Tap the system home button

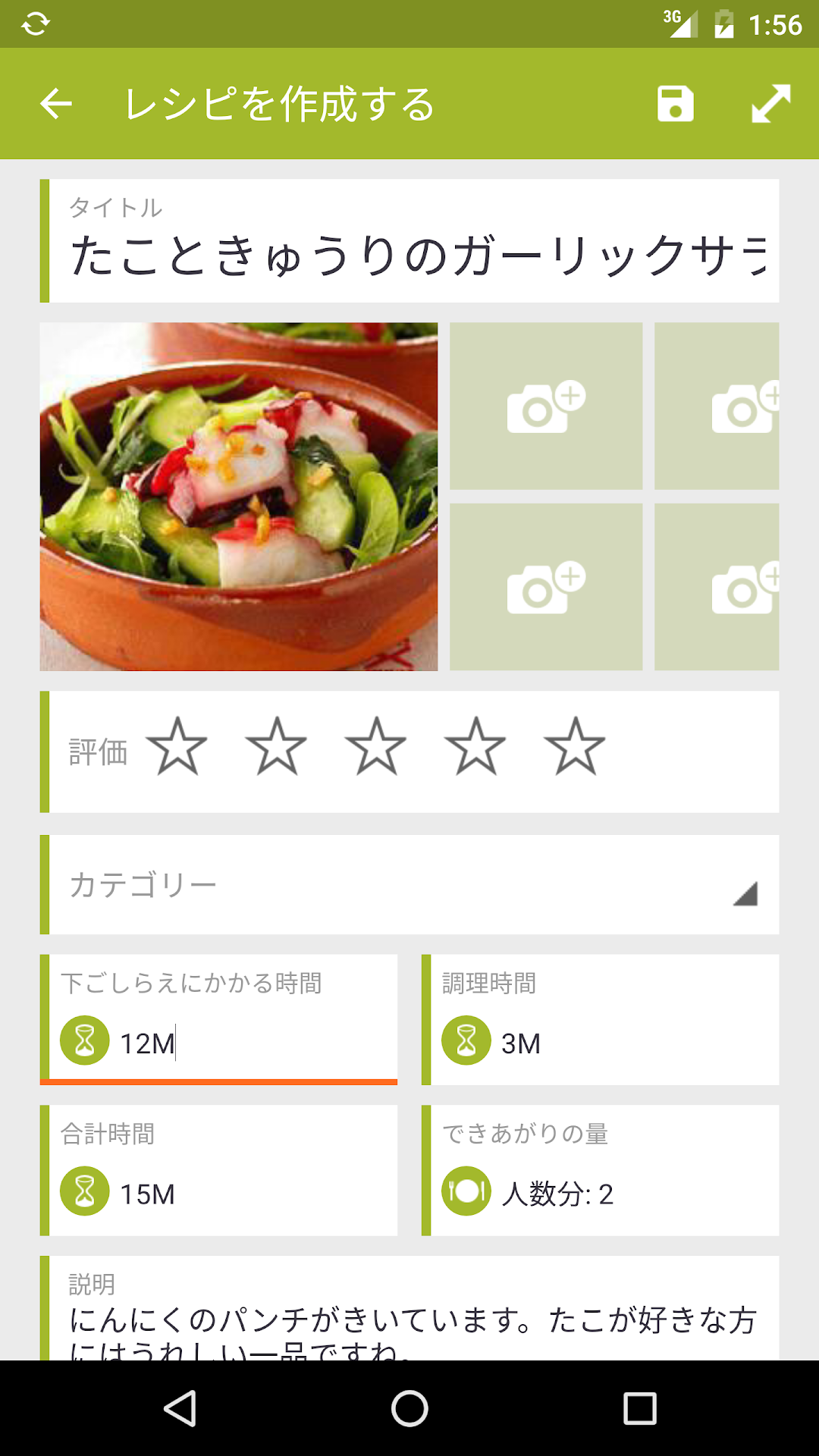click(x=409, y=1409)
